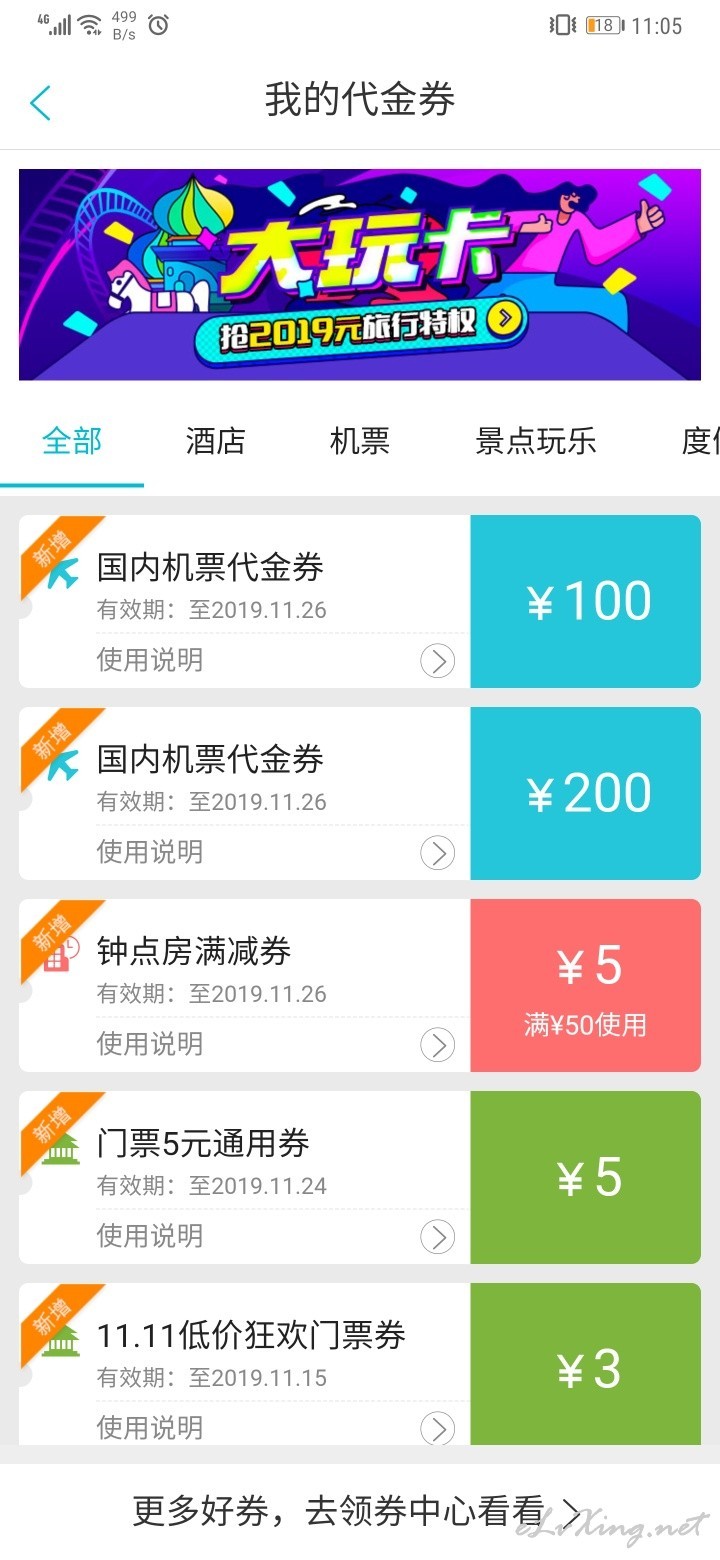720x1560 pixels.
Task: Expand 使用说明 for the ¥200 flight voucher
Action: 275,852
